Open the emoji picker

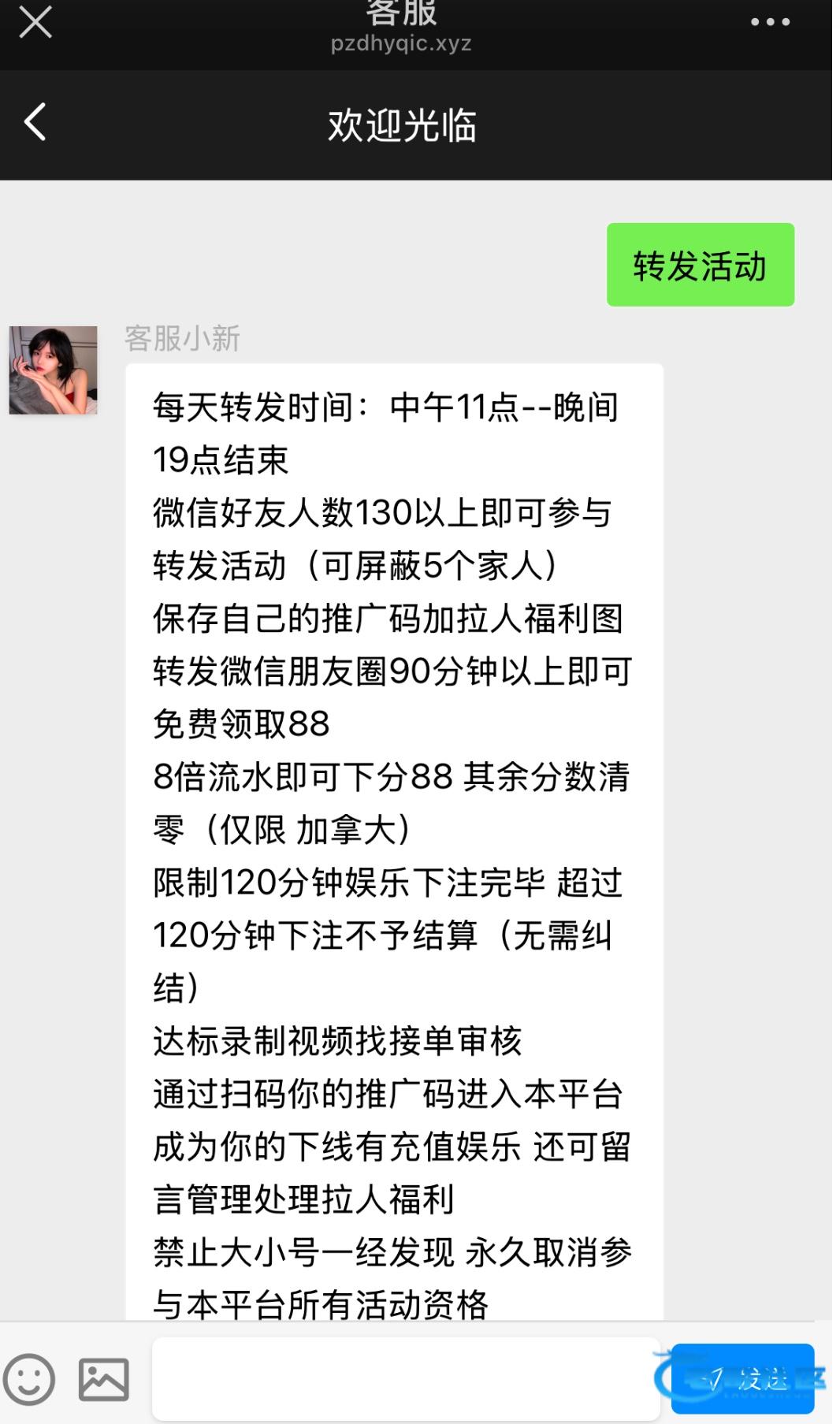(29, 1379)
